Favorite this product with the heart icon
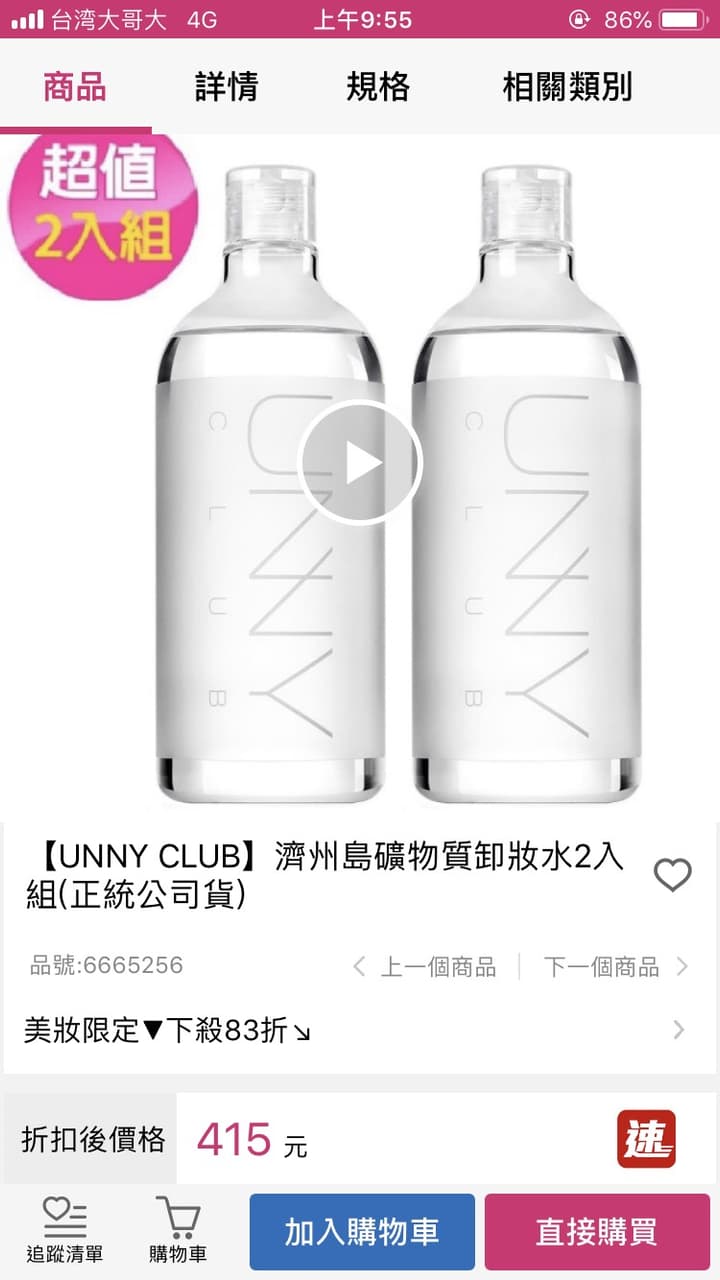720x1280 pixels. click(x=672, y=875)
